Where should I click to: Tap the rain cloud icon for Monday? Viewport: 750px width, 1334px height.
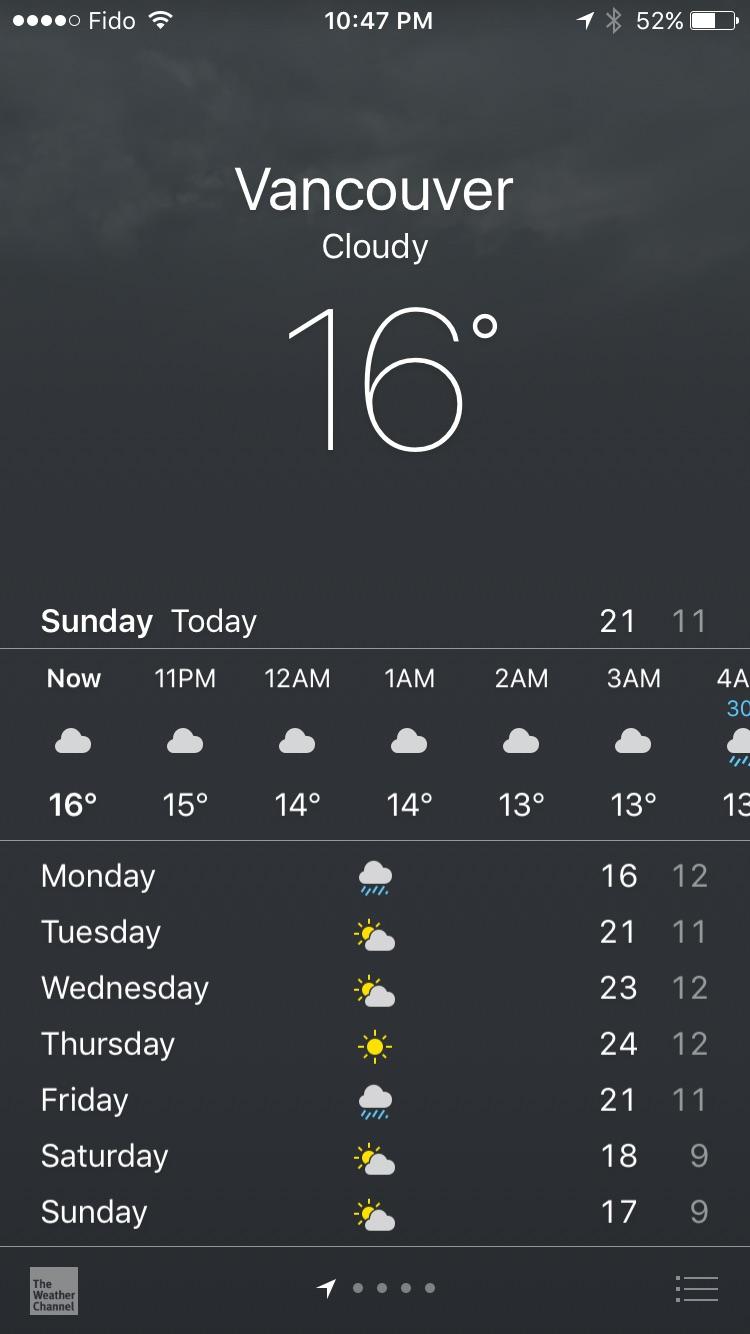tap(375, 874)
